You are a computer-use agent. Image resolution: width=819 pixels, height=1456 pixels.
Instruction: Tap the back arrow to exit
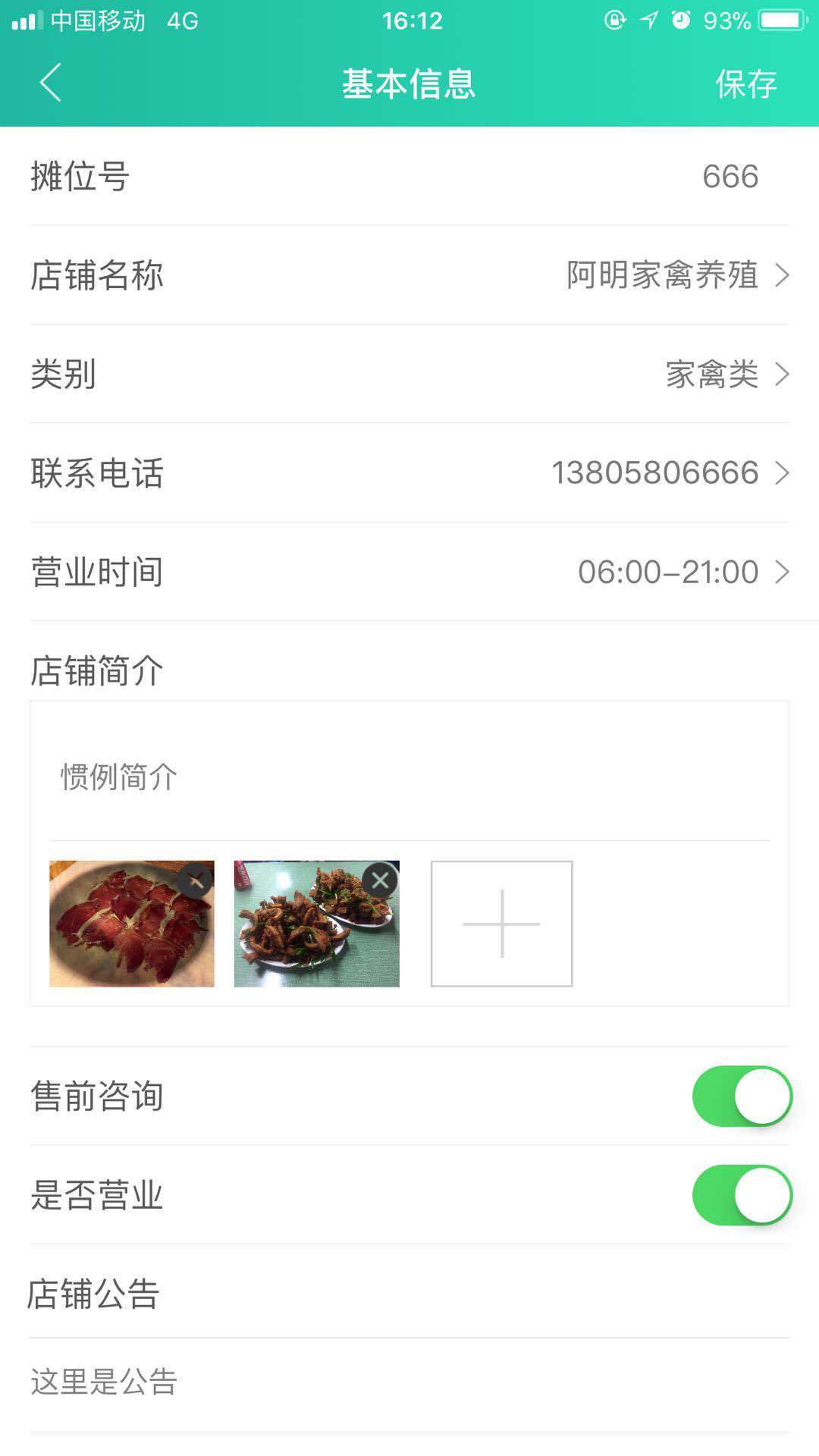[x=48, y=84]
